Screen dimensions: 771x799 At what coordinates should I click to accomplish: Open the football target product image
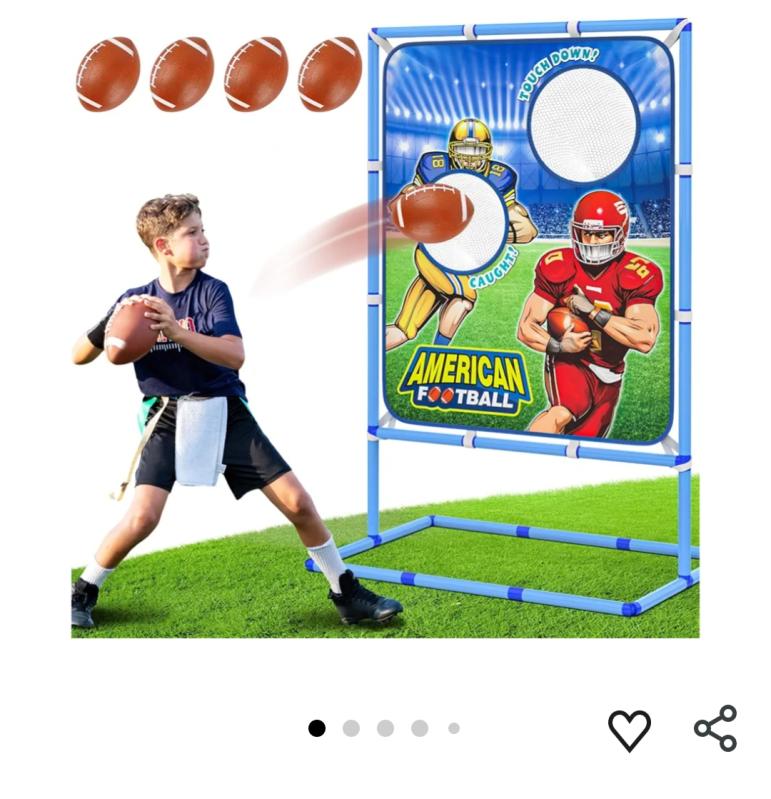(385, 330)
